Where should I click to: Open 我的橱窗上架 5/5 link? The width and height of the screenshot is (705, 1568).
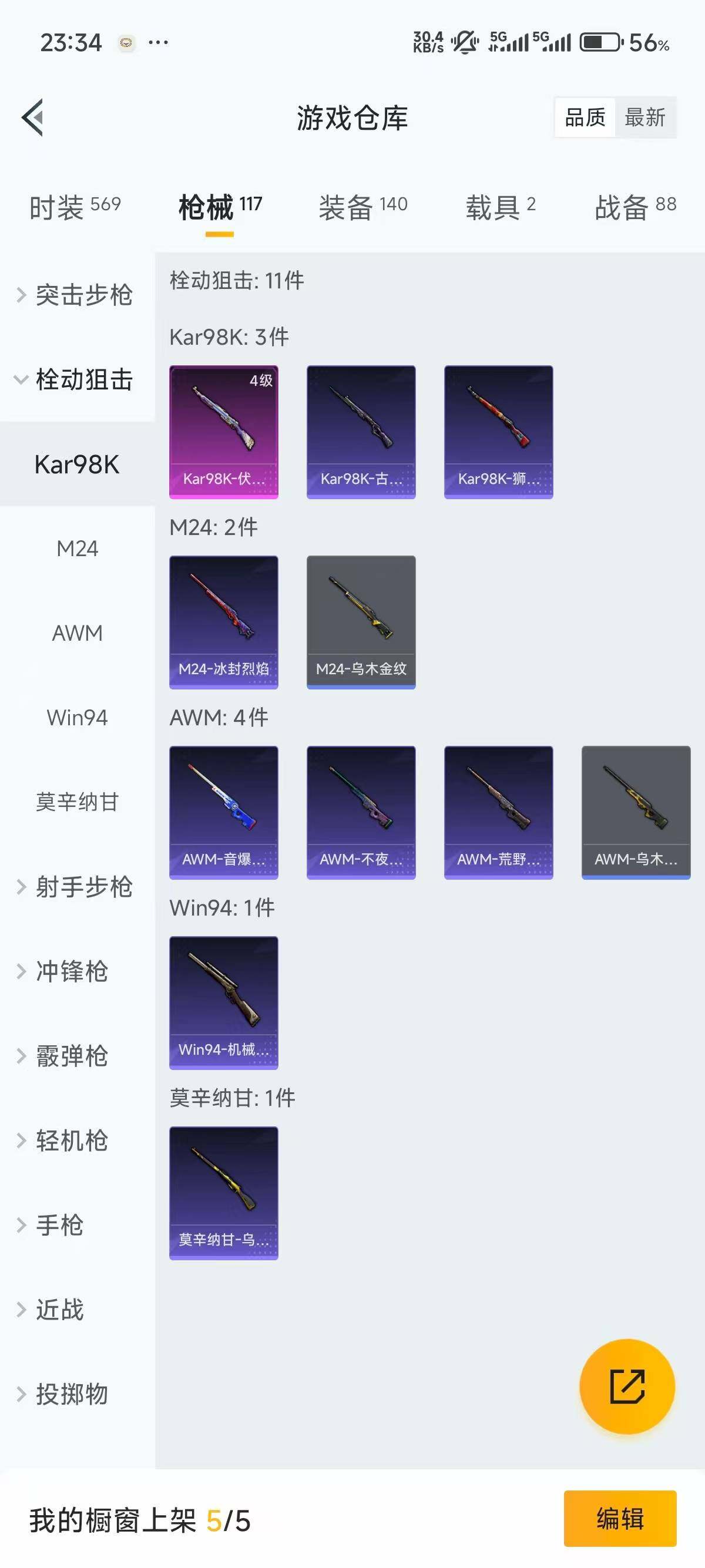[x=140, y=1520]
